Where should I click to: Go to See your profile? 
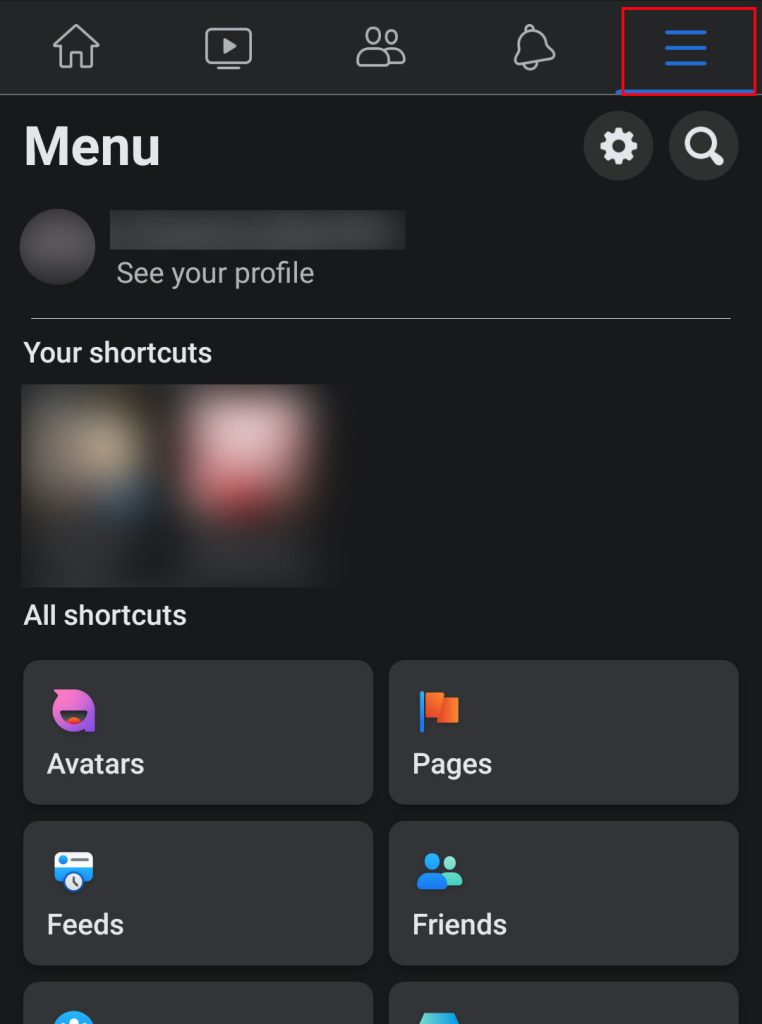pyautogui.click(x=214, y=272)
